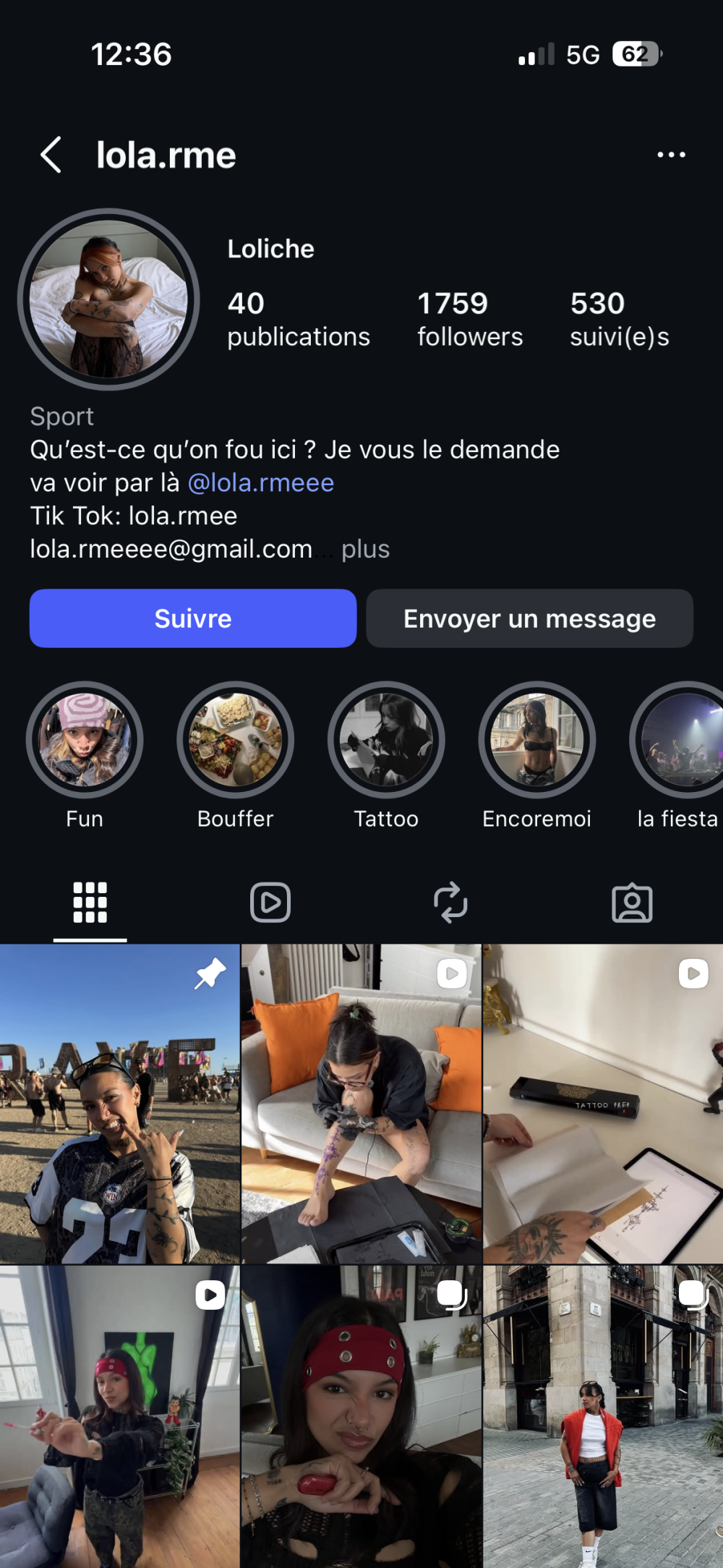Screen dimensions: 723x1568
Task: Open the Tattoo story highlight
Action: [386, 740]
